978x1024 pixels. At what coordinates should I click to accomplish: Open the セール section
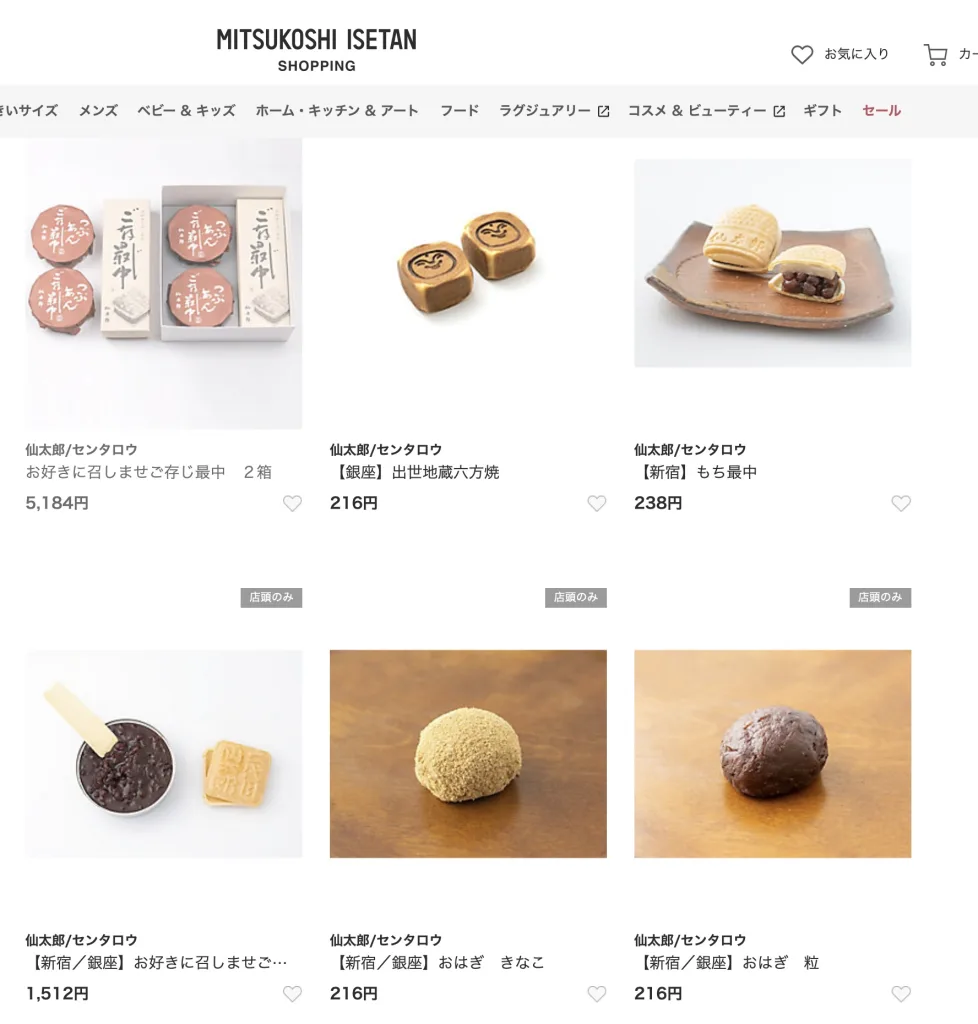pyautogui.click(x=881, y=111)
